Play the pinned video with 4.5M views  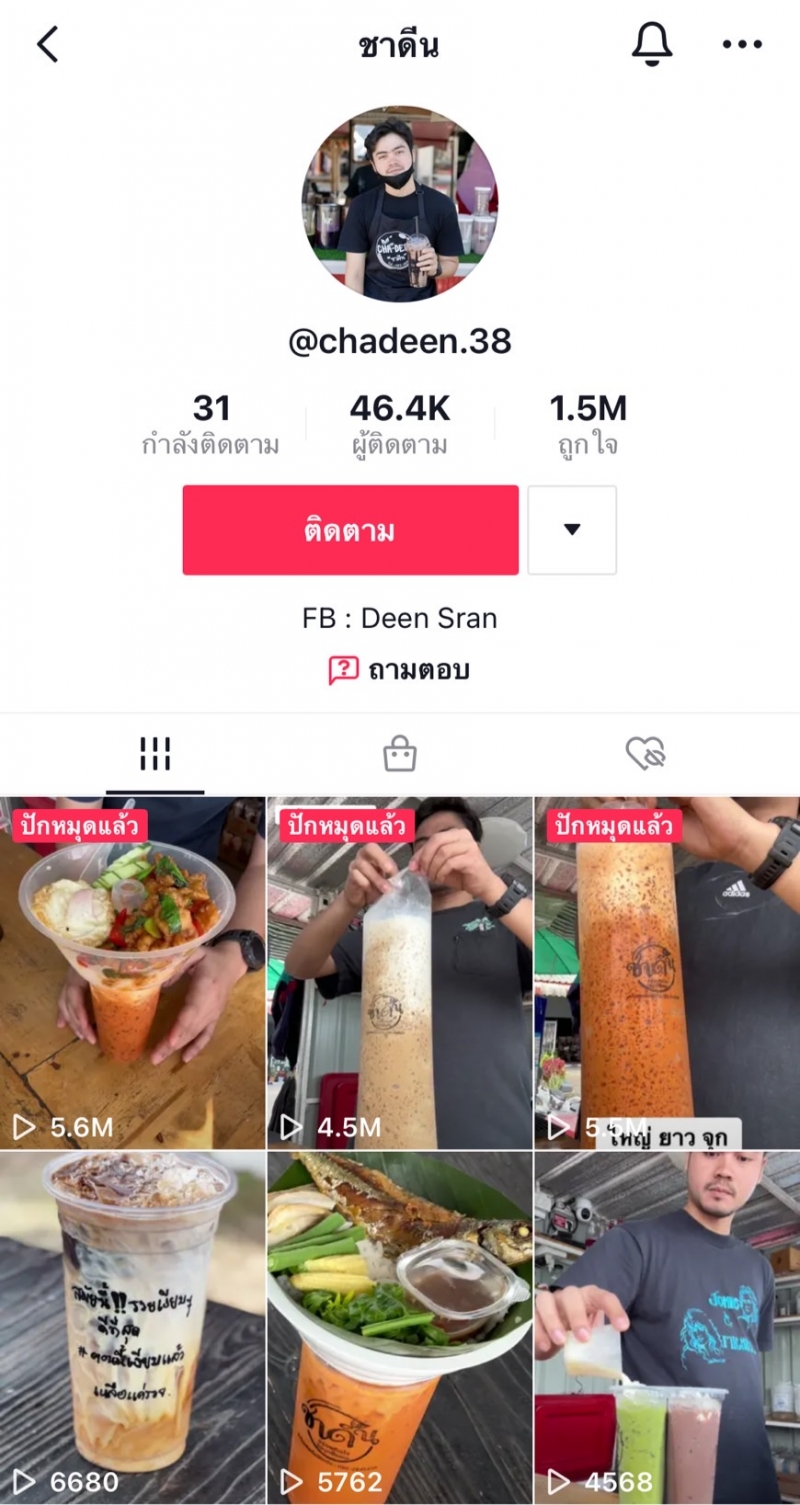(x=399, y=972)
